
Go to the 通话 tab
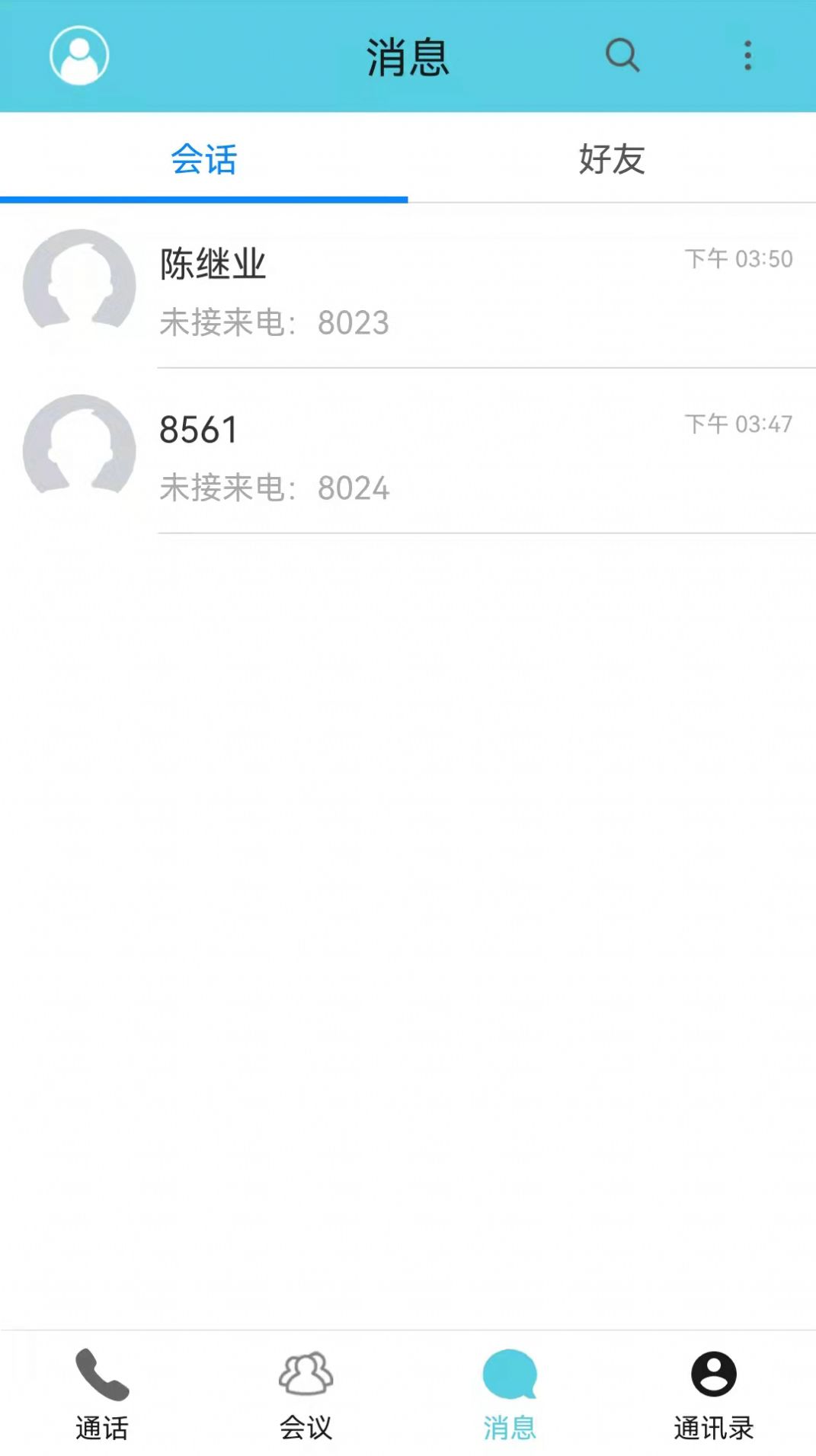[102, 1394]
